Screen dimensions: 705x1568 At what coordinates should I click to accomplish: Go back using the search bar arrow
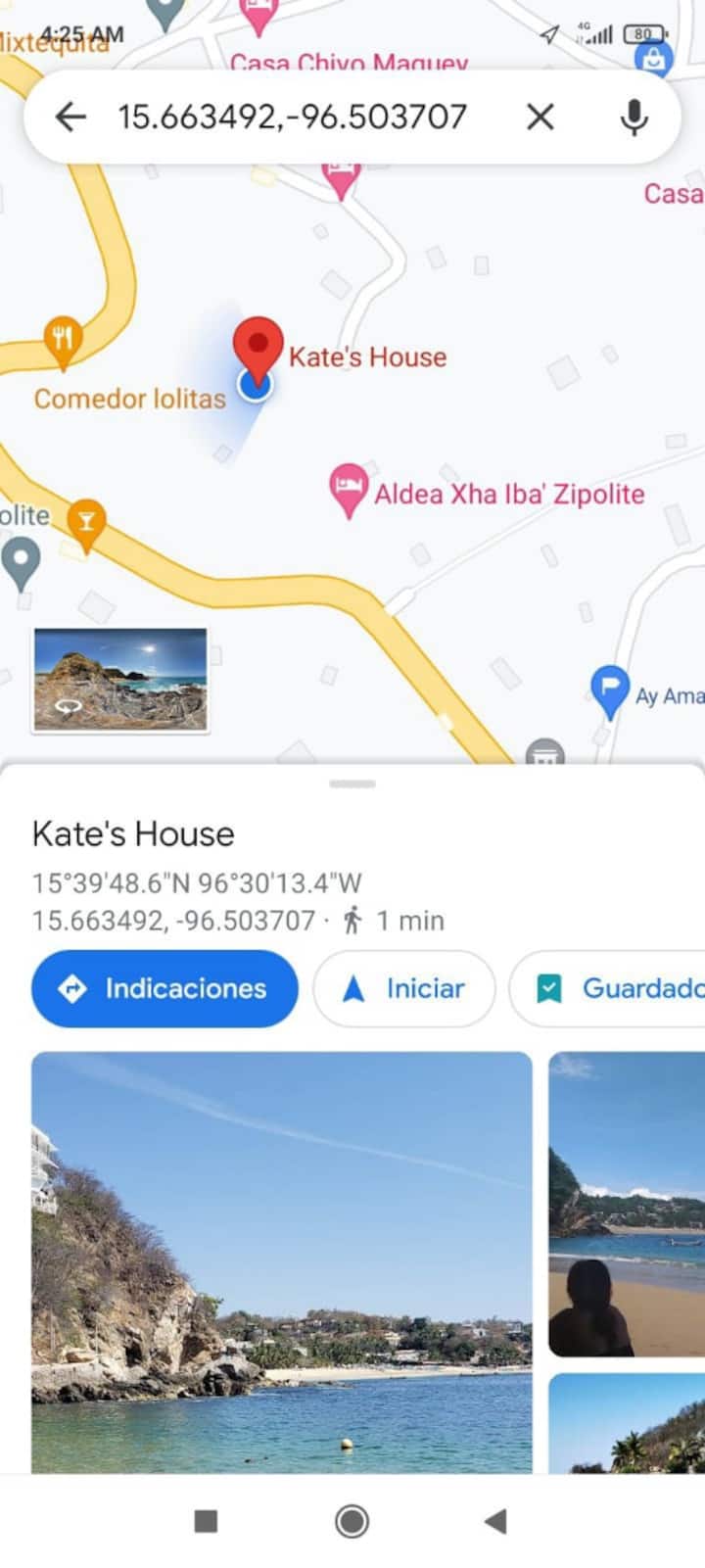[x=70, y=118]
